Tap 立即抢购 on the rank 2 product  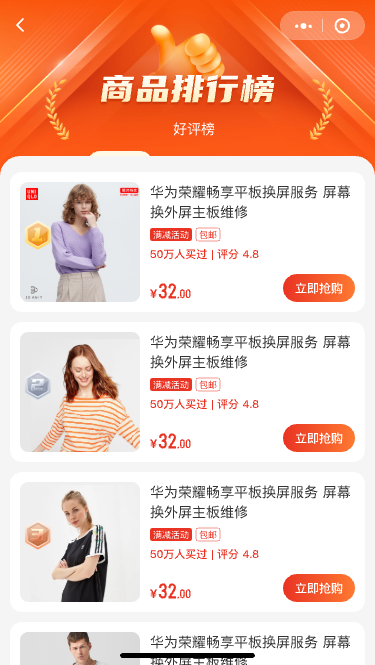click(319, 438)
